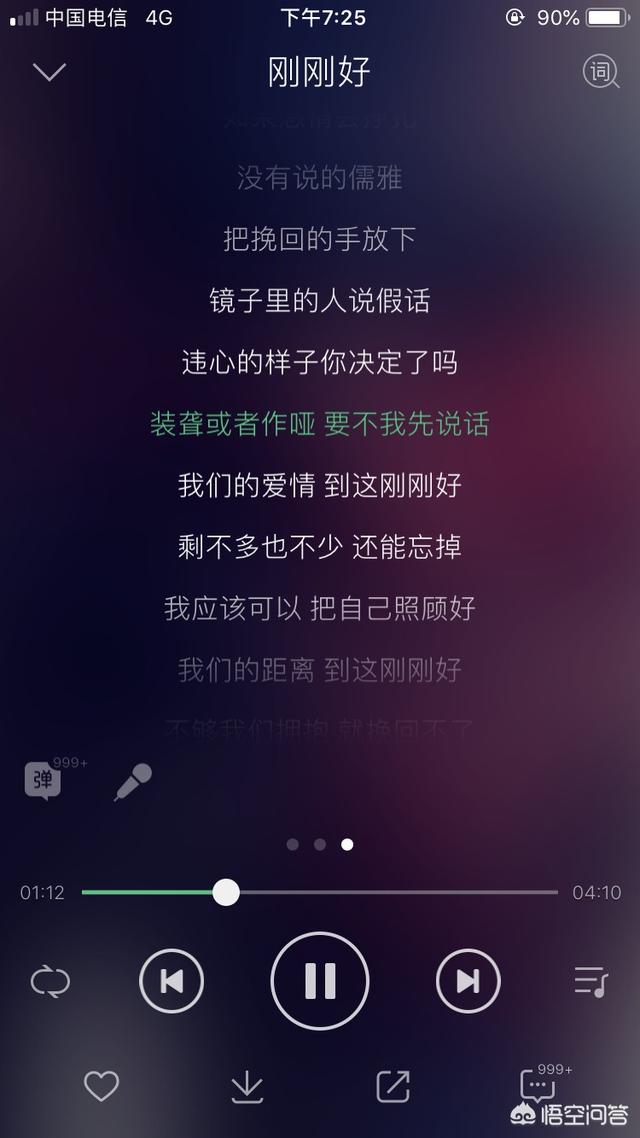Viewport: 640px width, 1138px height.
Task: Download the current song
Action: [247, 1087]
